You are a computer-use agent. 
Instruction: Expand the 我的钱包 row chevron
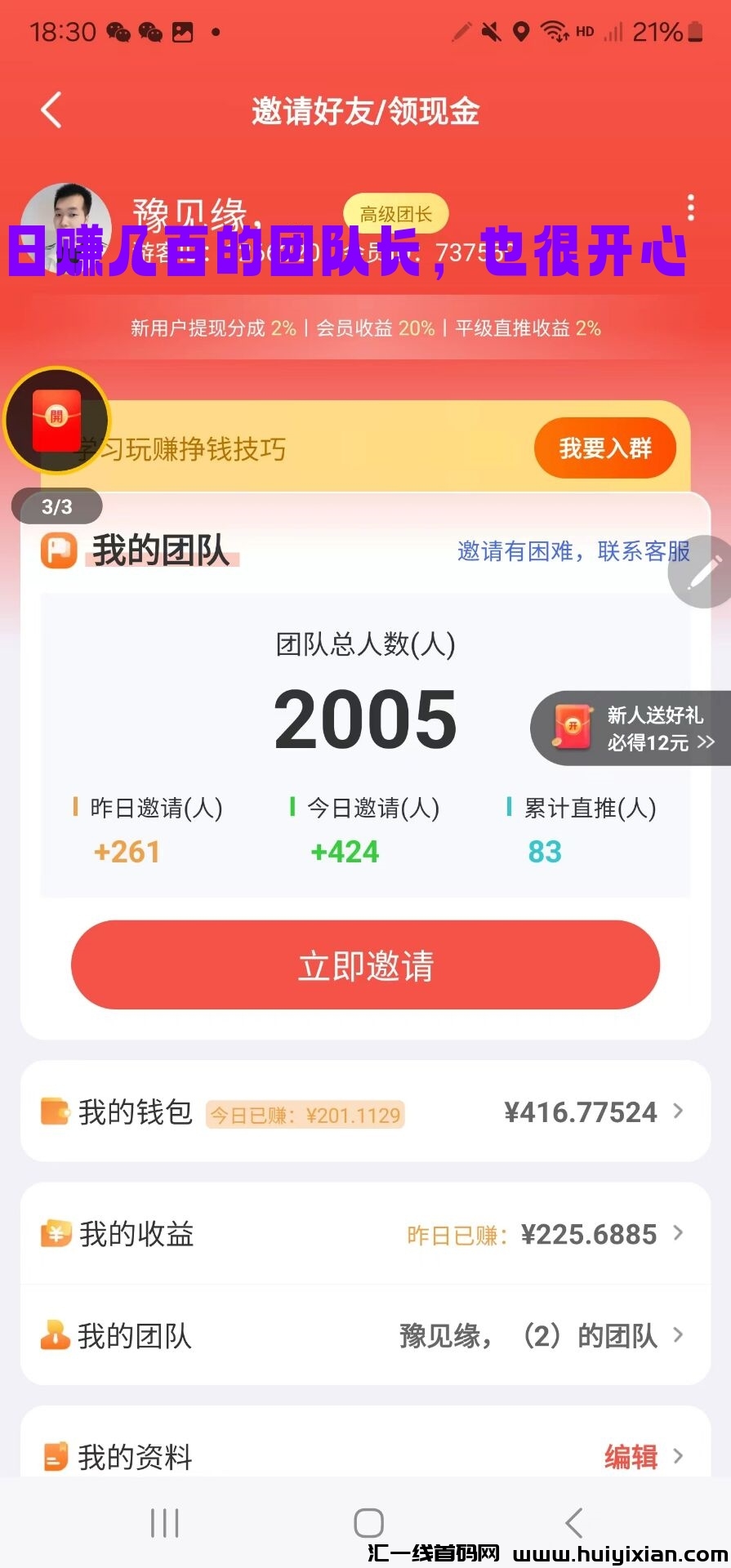point(677,1111)
